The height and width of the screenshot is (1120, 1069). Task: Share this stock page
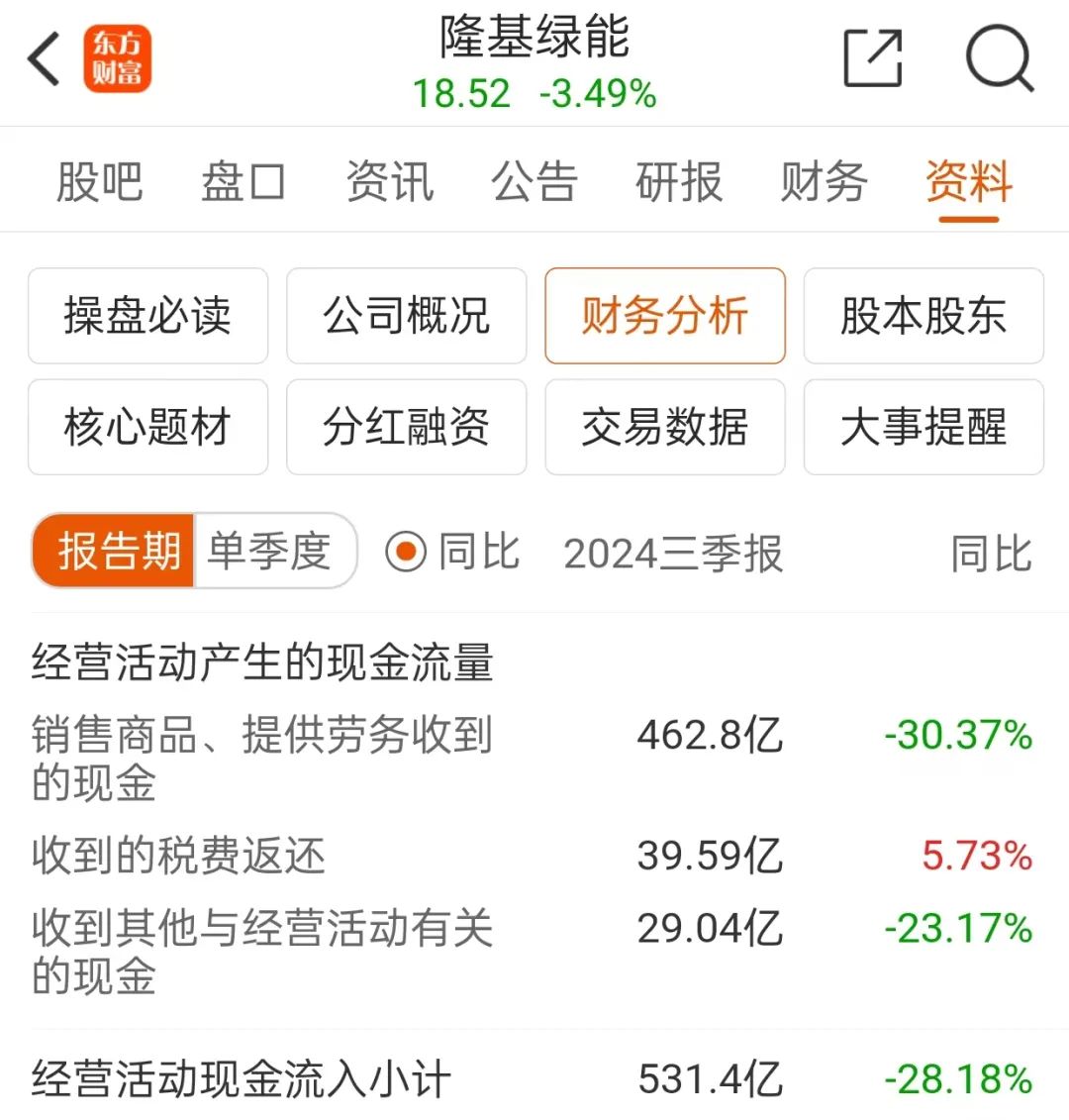coord(873,57)
